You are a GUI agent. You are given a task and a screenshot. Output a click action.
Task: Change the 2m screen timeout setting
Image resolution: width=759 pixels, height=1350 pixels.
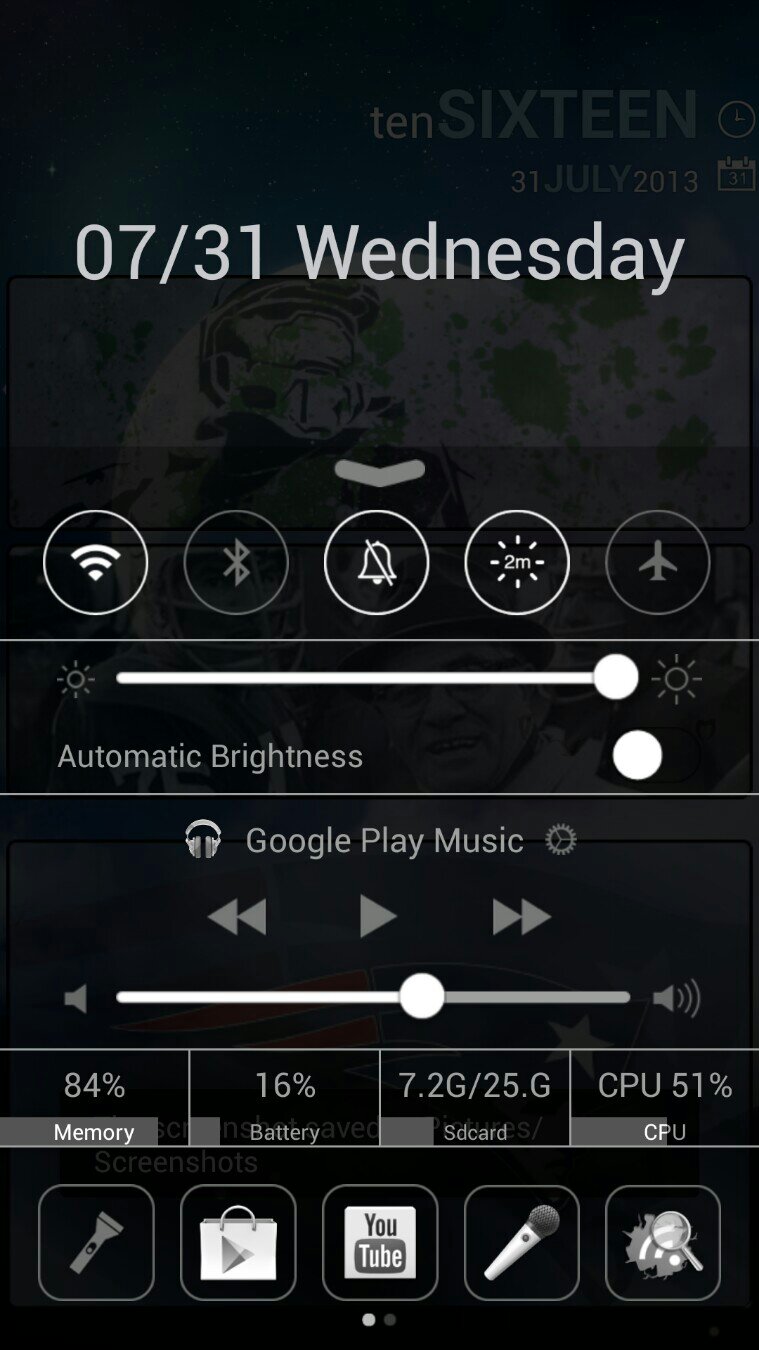tap(516, 562)
